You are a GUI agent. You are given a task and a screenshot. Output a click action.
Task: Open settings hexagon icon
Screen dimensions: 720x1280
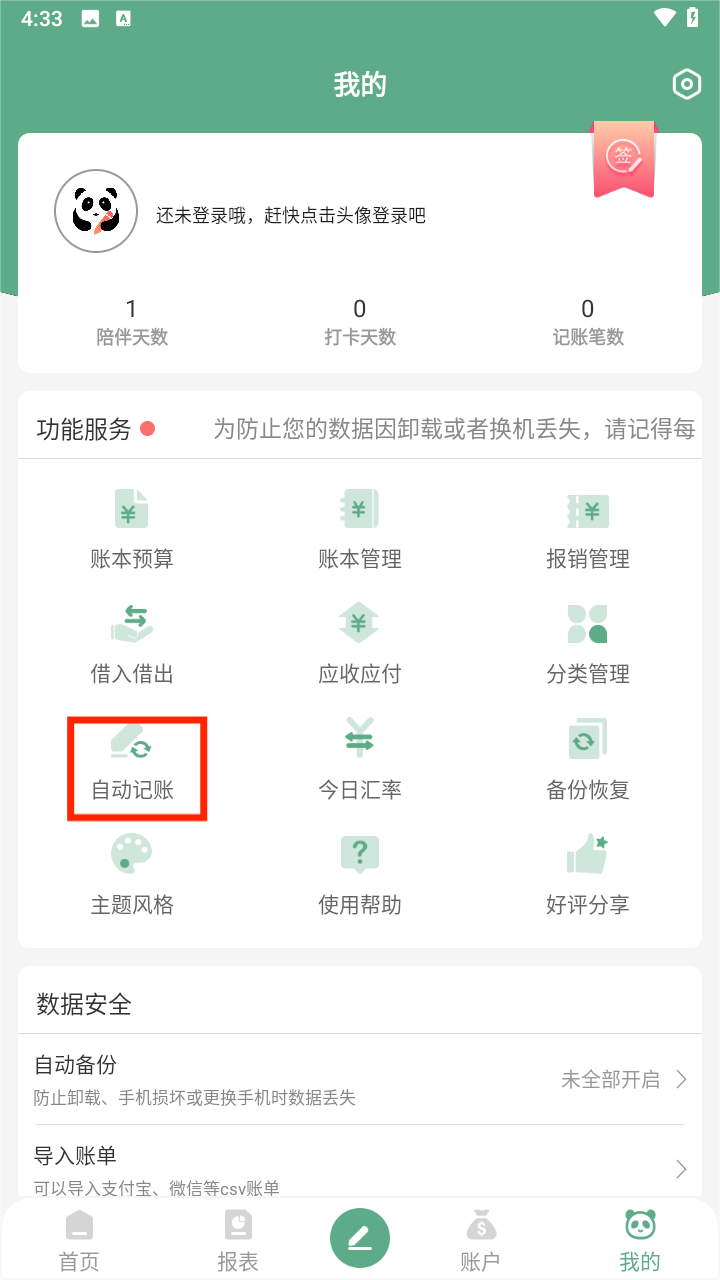(x=686, y=85)
